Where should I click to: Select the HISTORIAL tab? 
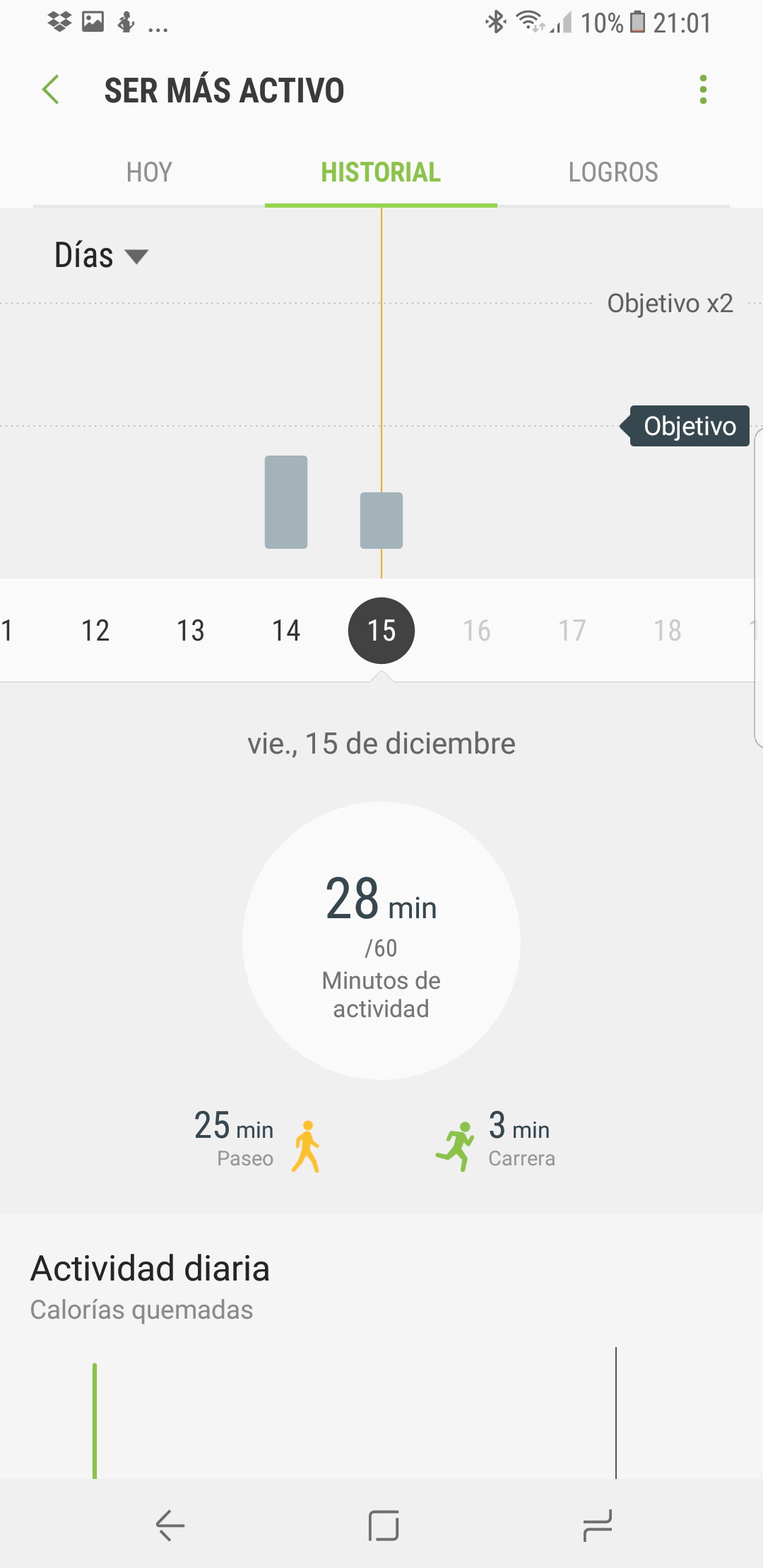(381, 172)
